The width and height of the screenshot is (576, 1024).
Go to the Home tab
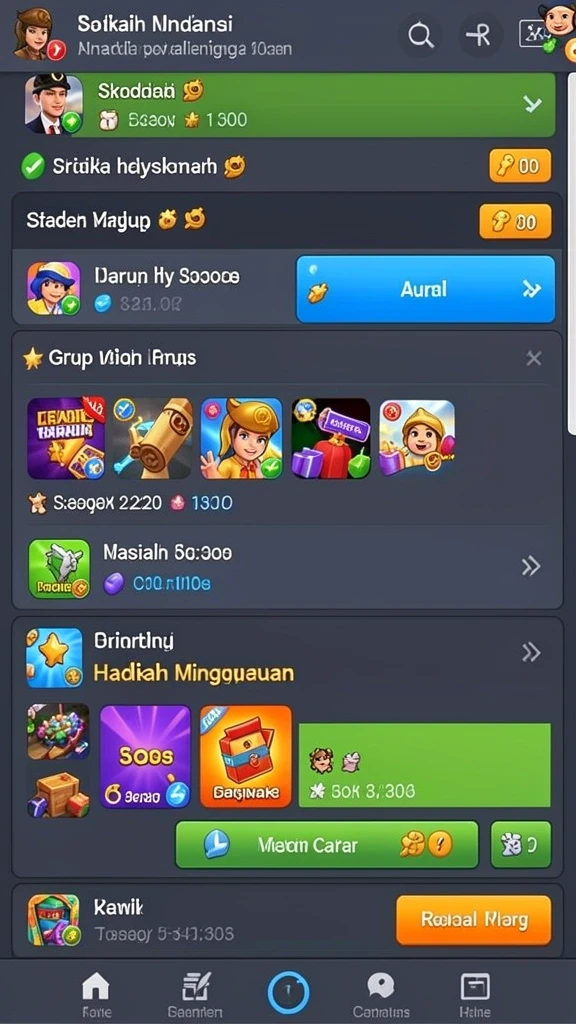[x=96, y=993]
